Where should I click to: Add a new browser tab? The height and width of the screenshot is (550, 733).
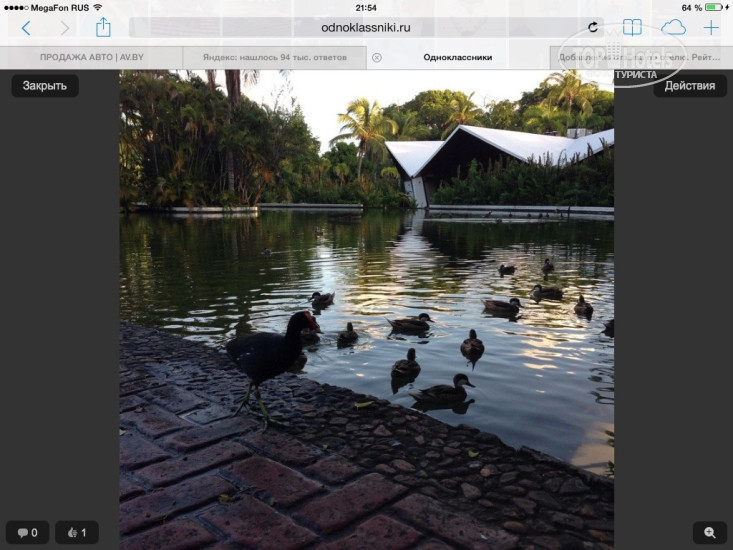(x=711, y=28)
